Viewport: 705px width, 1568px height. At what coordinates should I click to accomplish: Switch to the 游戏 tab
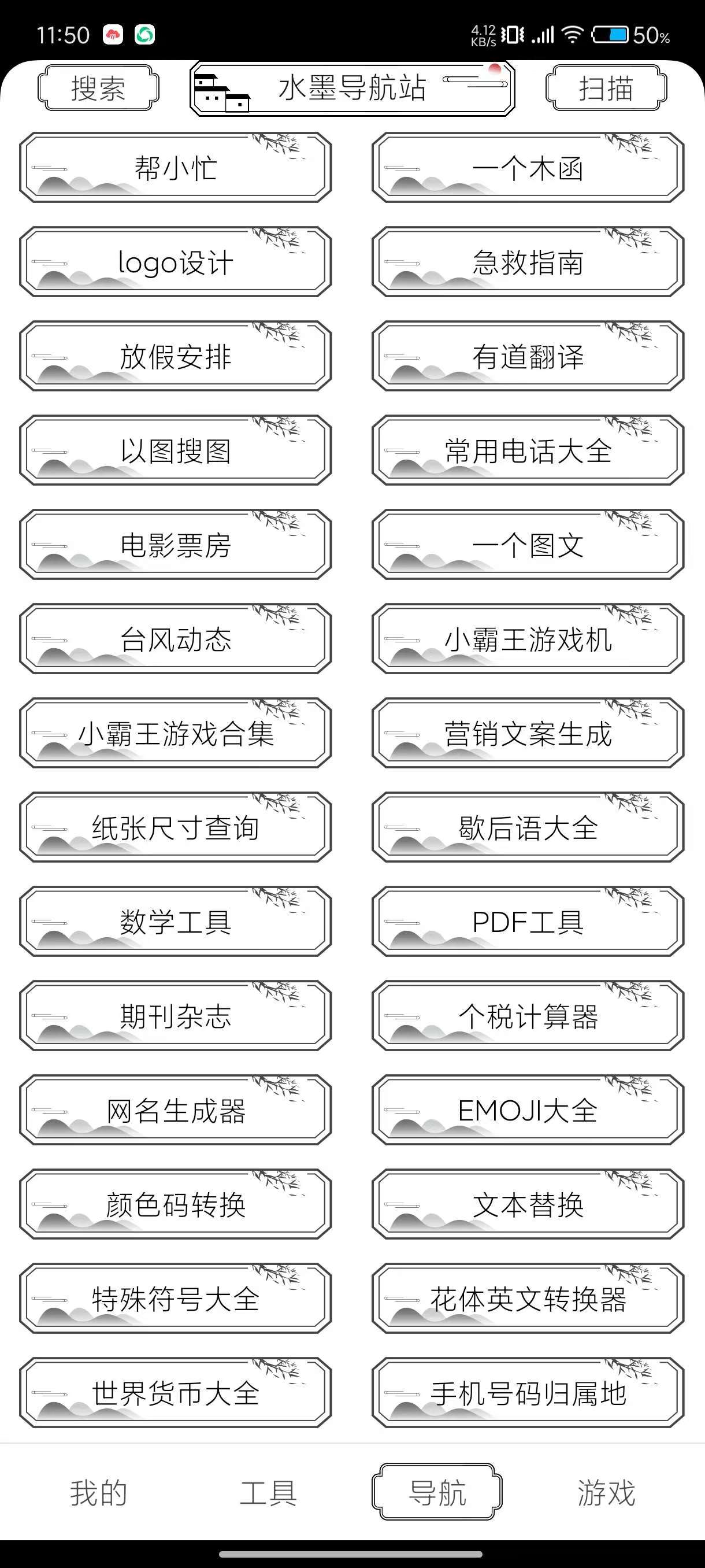(606, 1492)
